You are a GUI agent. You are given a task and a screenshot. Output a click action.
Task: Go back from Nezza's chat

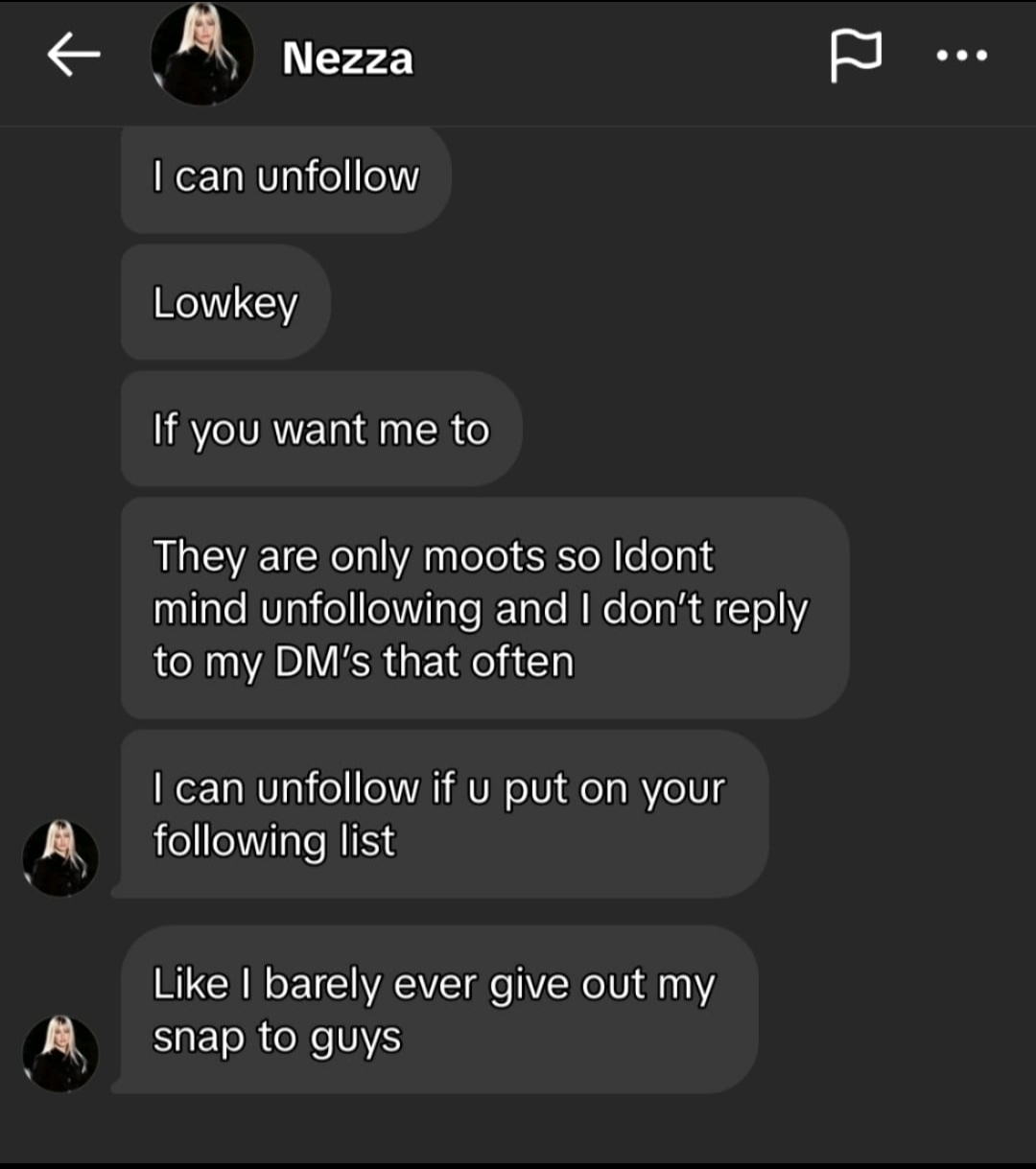point(74,57)
